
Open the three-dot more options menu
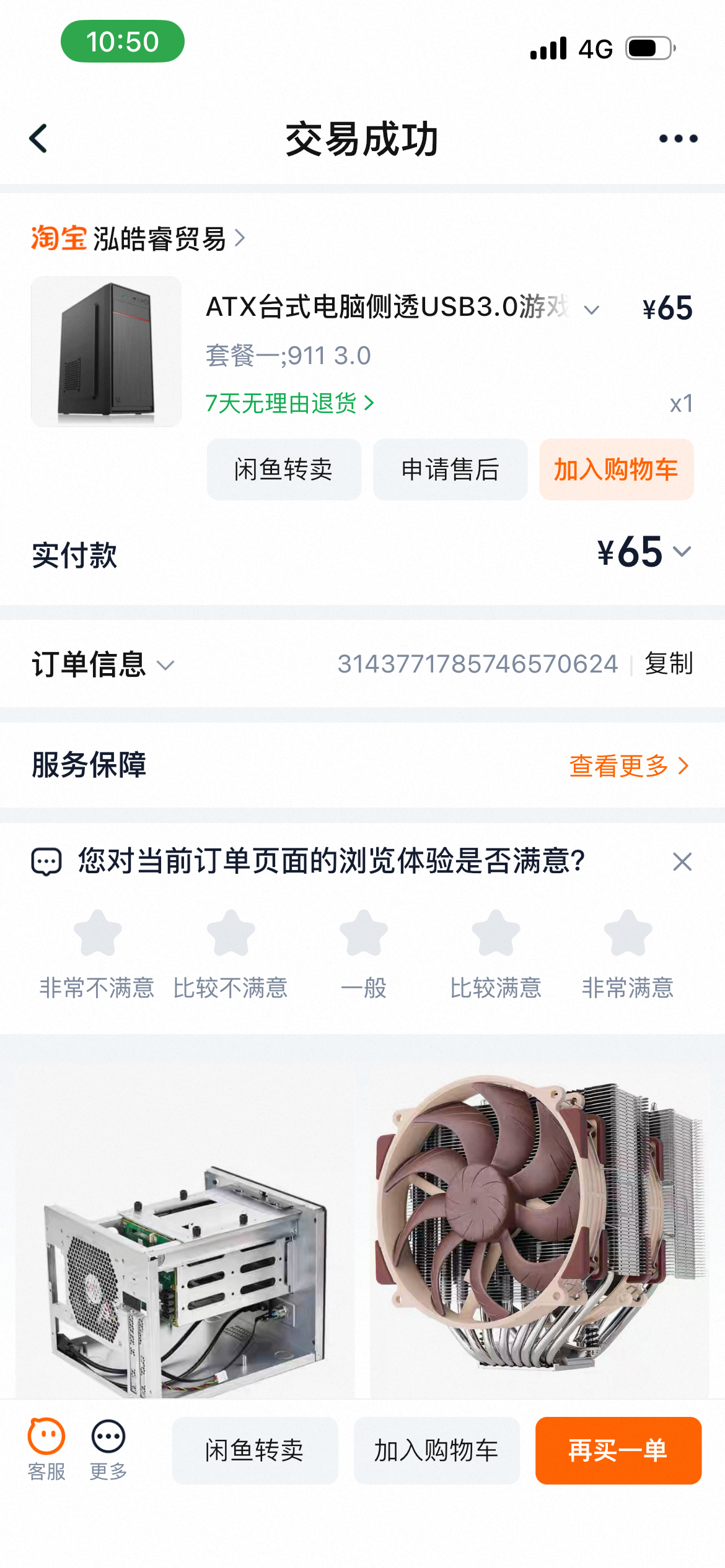click(x=675, y=138)
